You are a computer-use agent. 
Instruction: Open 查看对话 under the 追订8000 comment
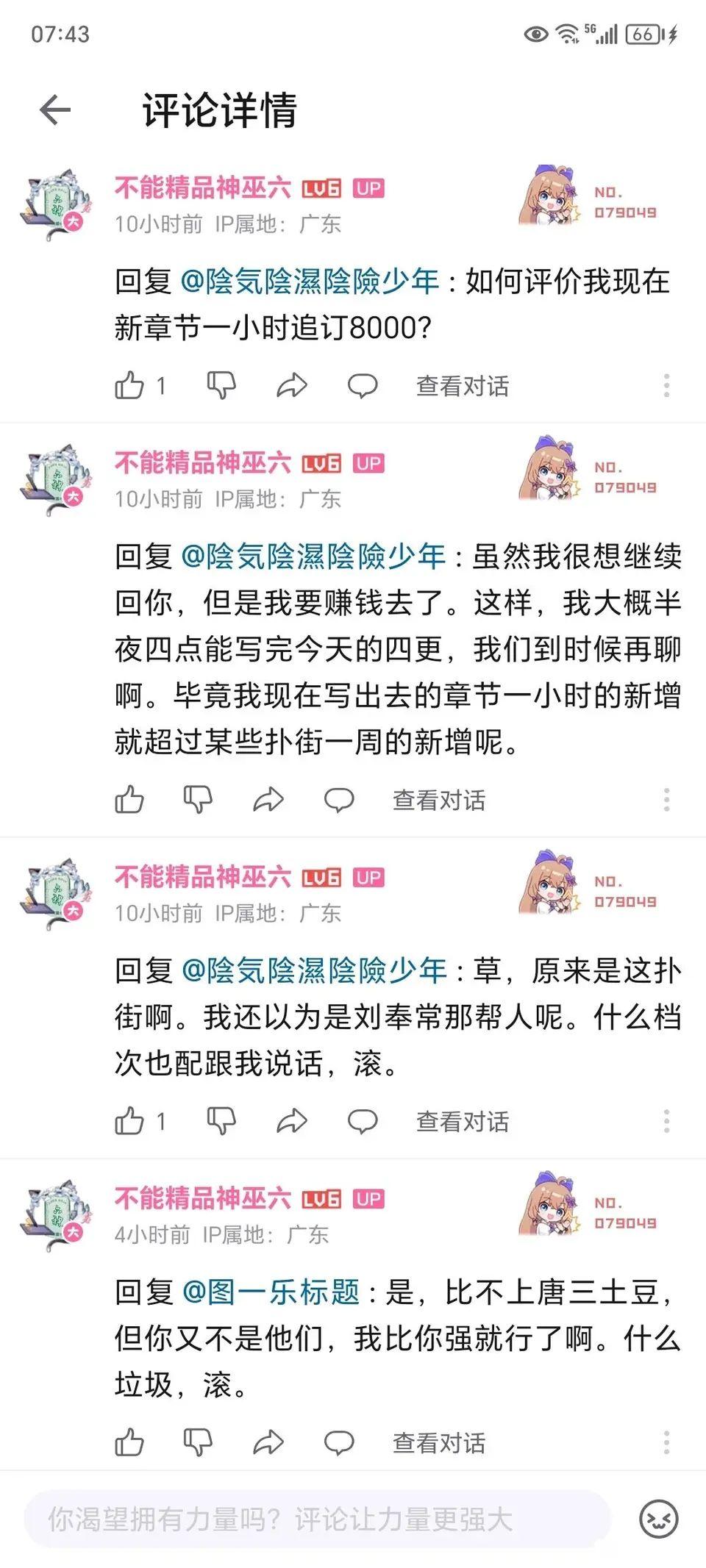pos(463,386)
